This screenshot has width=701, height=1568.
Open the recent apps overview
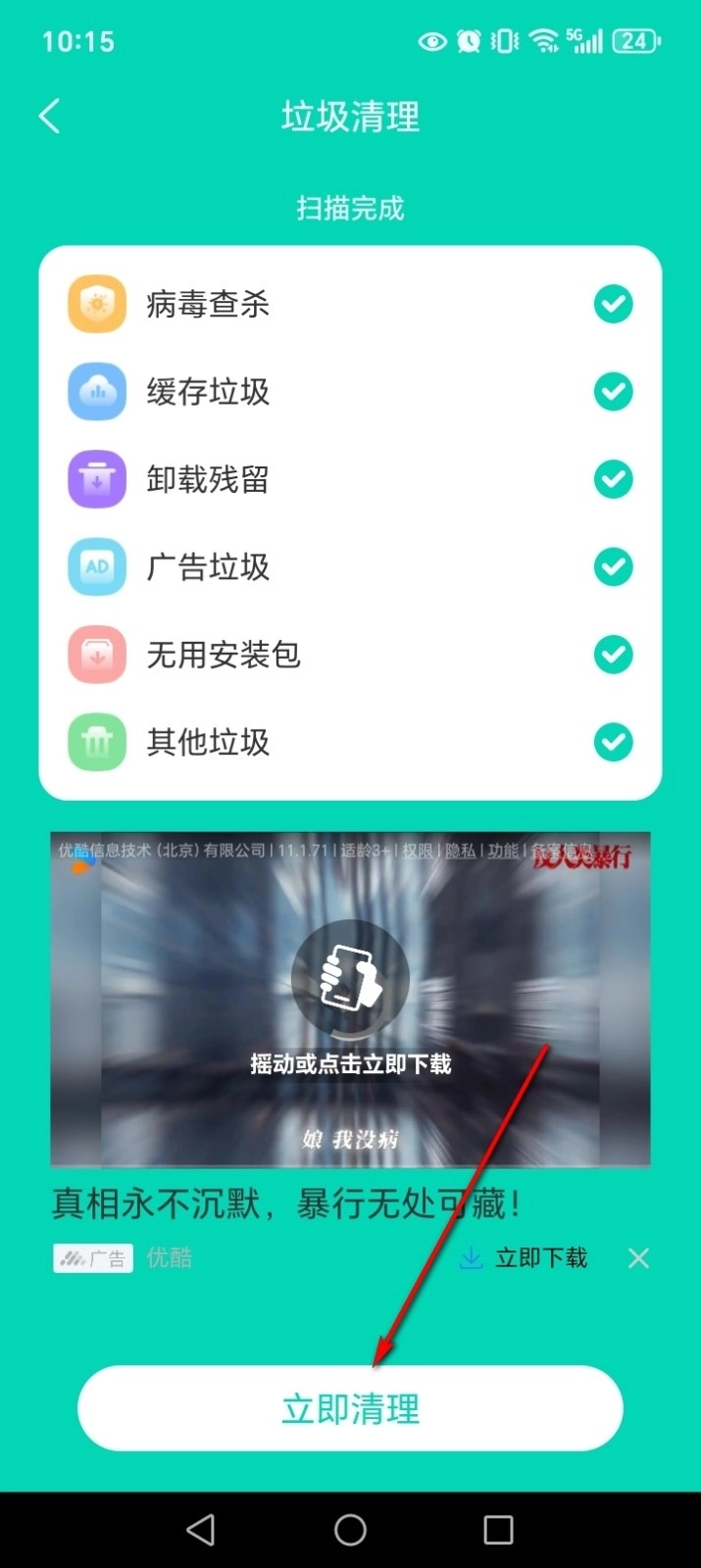pos(498,1530)
